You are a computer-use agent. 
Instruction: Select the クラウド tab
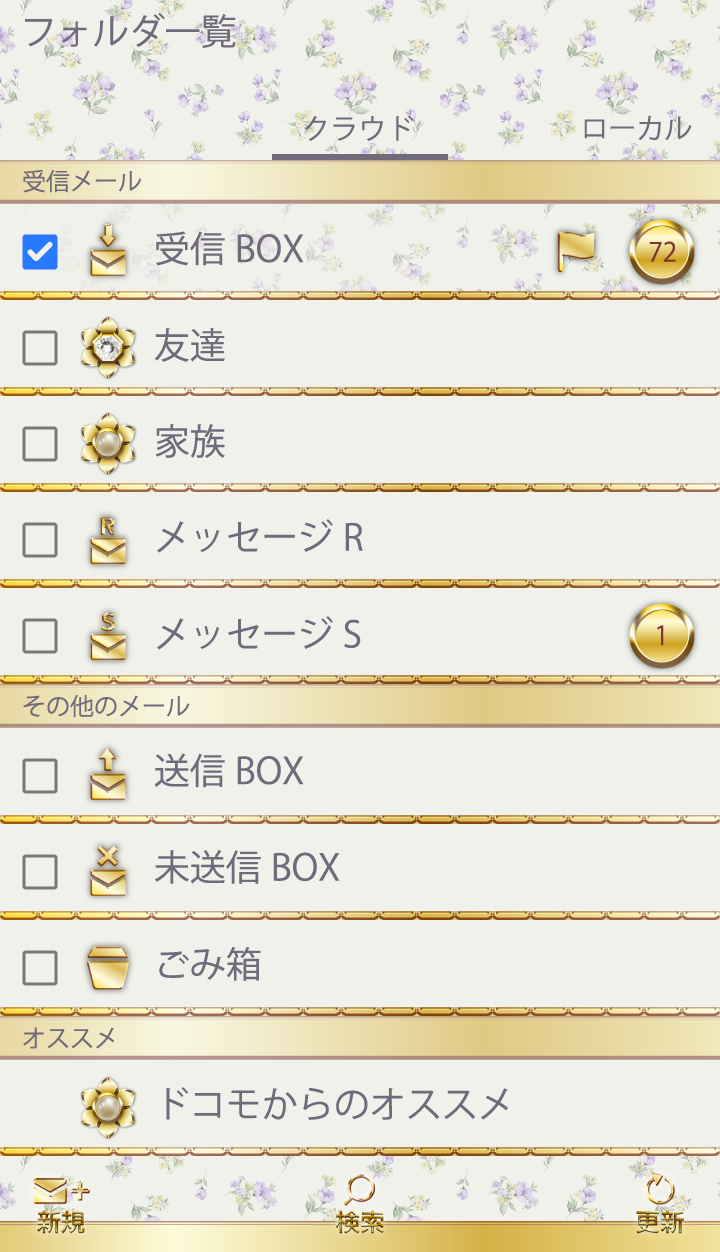click(x=359, y=129)
